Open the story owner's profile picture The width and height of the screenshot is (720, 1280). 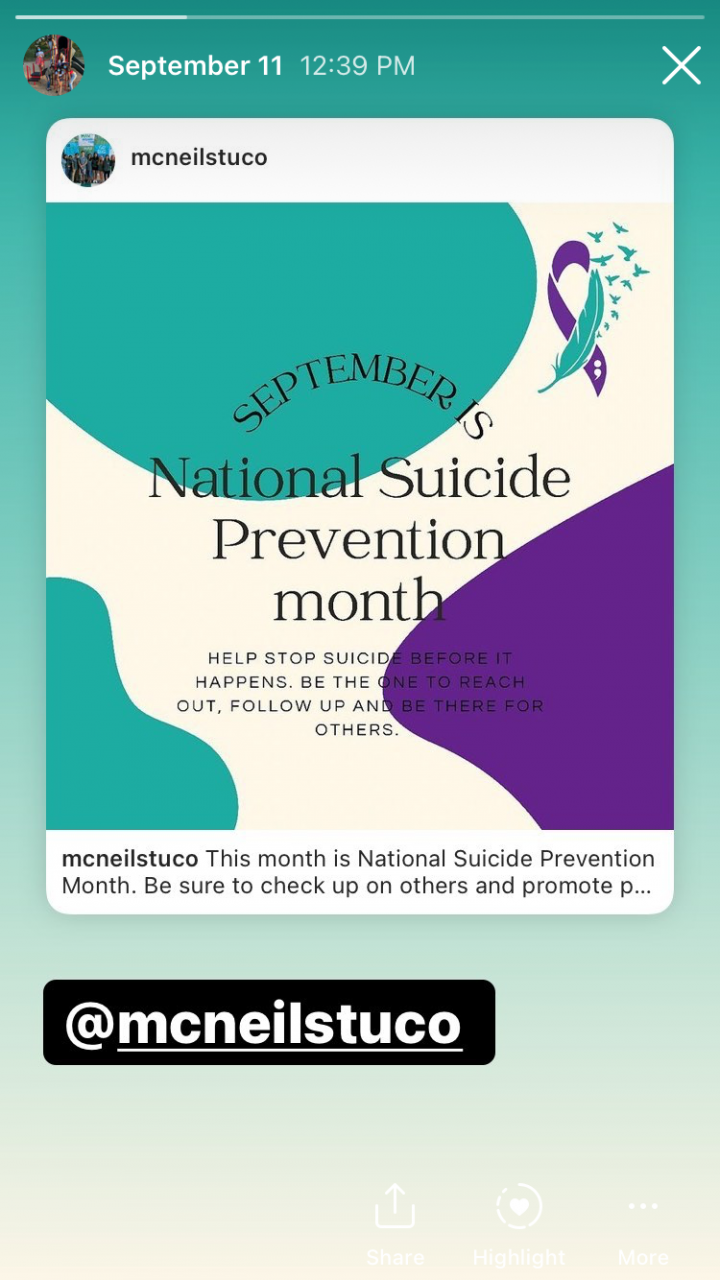coord(54,66)
